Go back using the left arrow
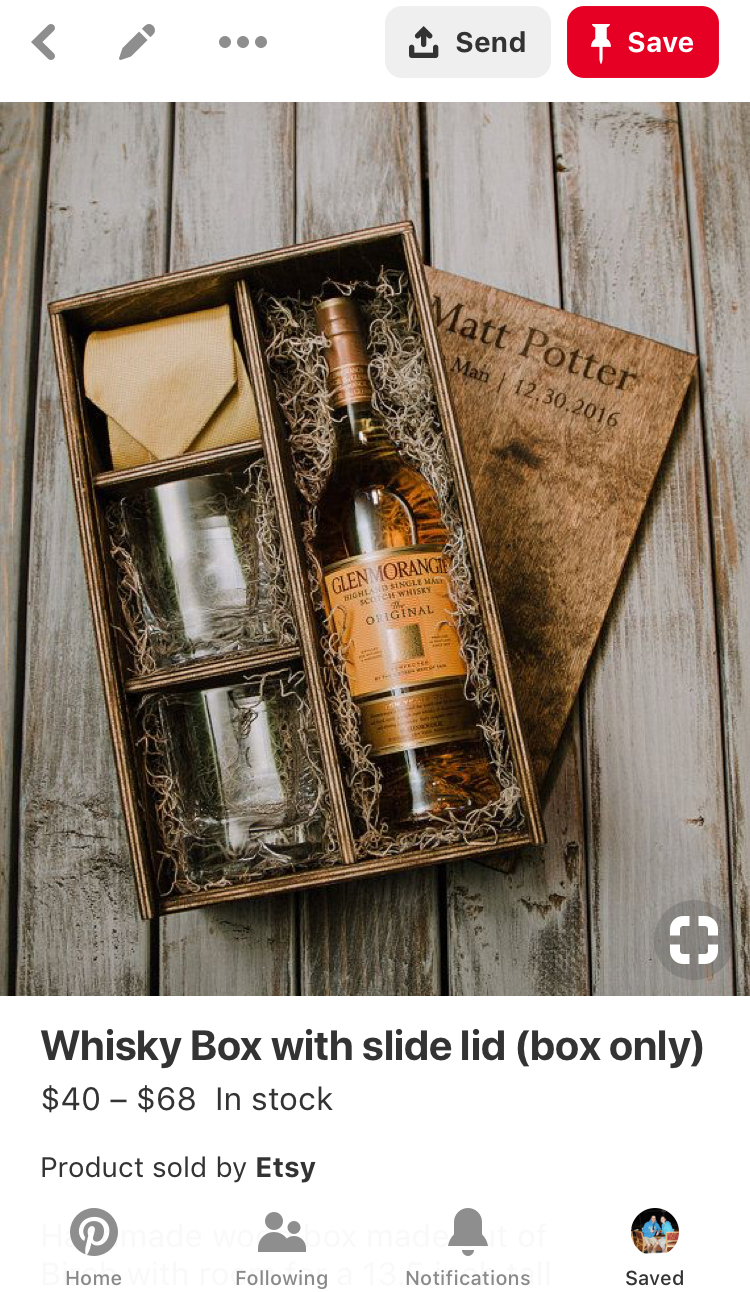This screenshot has height=1292, width=750. coord(44,42)
